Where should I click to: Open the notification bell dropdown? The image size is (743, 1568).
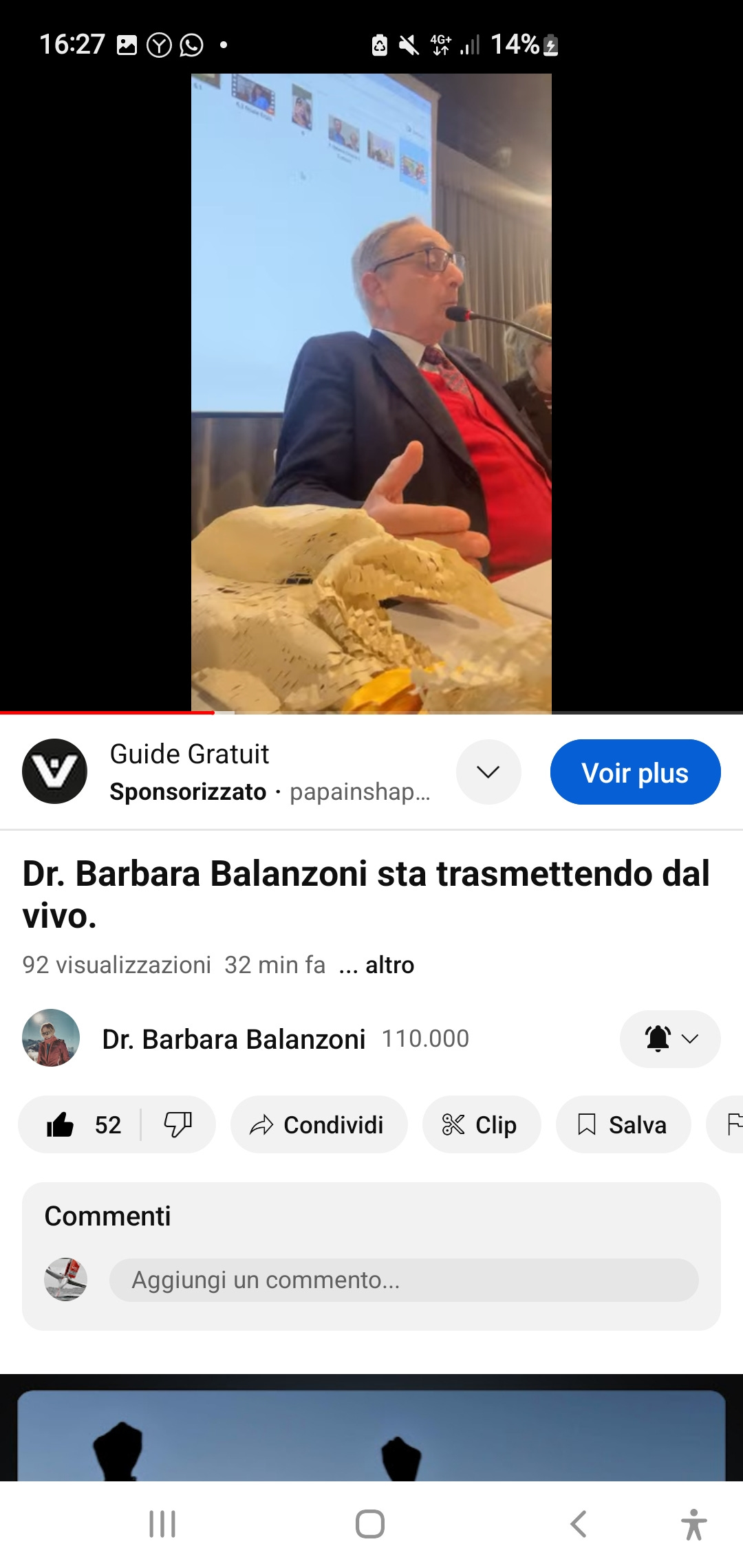click(670, 1038)
